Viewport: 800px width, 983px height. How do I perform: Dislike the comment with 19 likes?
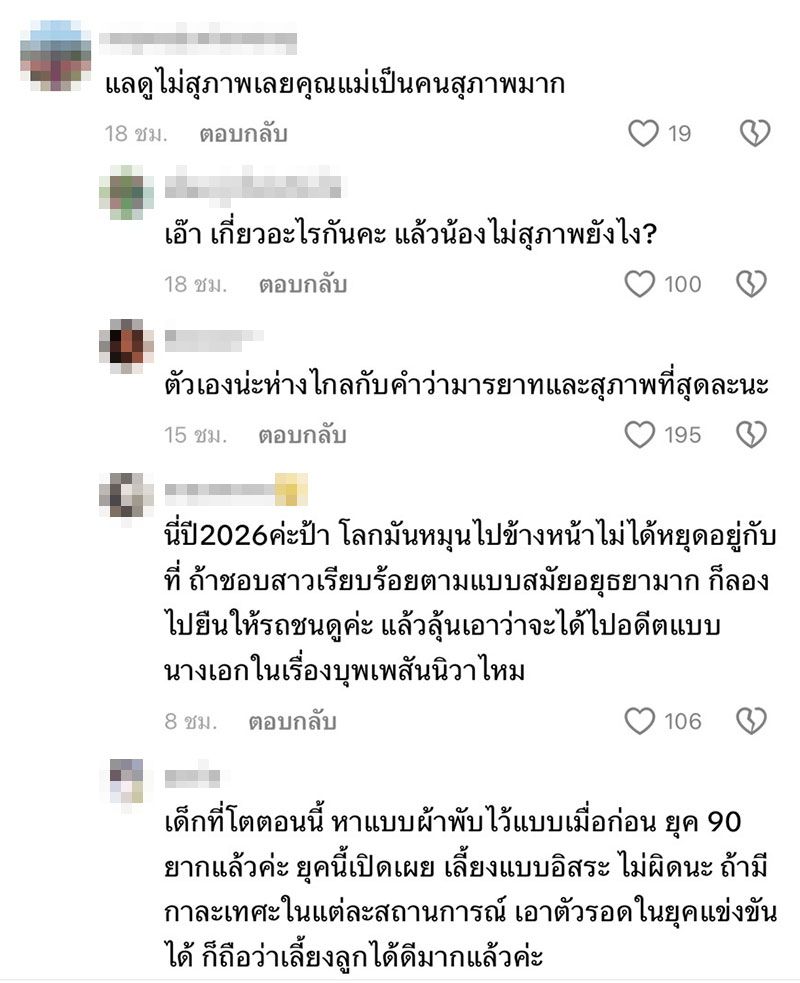[753, 133]
